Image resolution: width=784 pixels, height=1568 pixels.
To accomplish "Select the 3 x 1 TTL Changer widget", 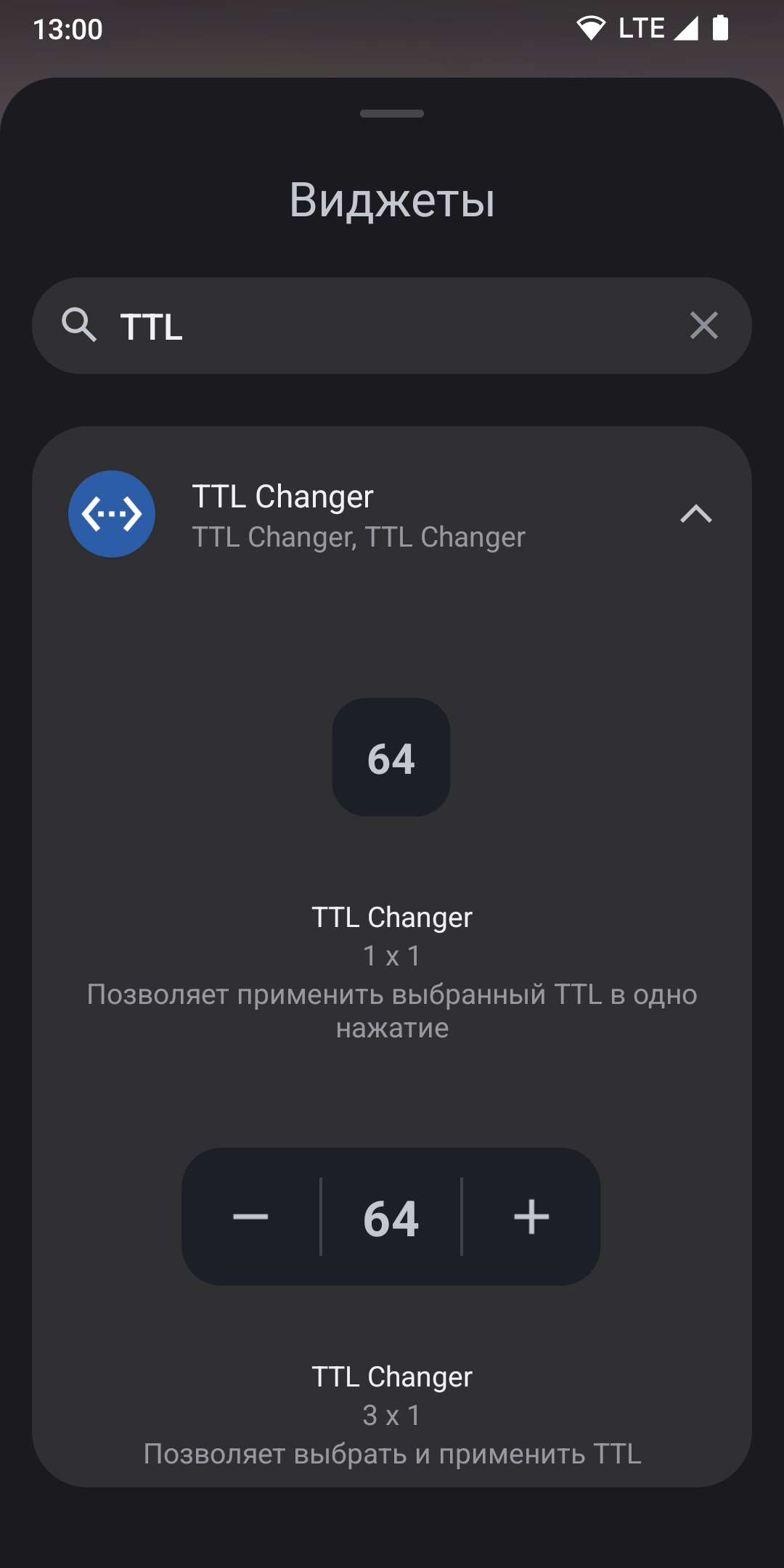I will pos(391,1217).
